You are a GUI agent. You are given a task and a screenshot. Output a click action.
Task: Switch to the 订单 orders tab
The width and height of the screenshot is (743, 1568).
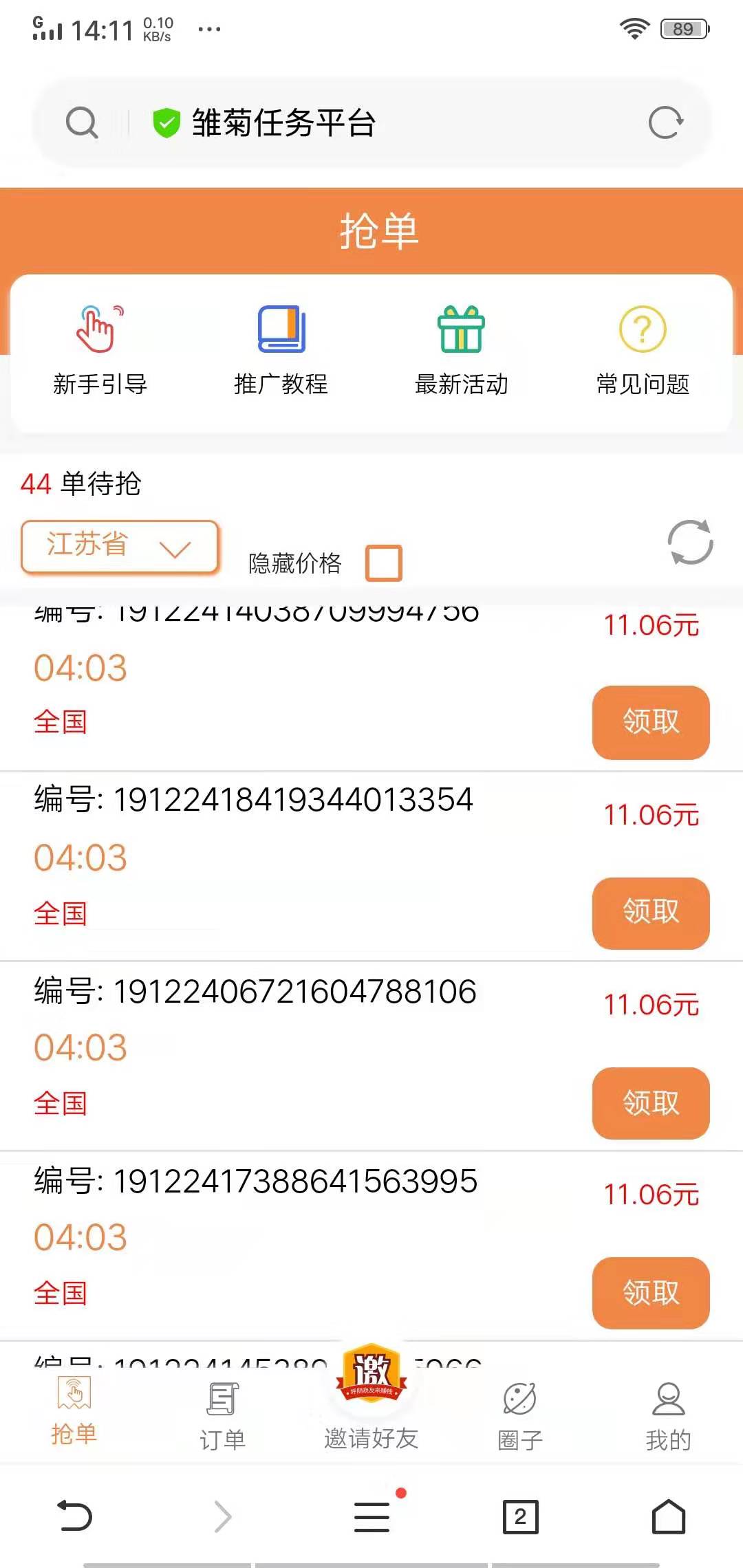click(x=222, y=1413)
